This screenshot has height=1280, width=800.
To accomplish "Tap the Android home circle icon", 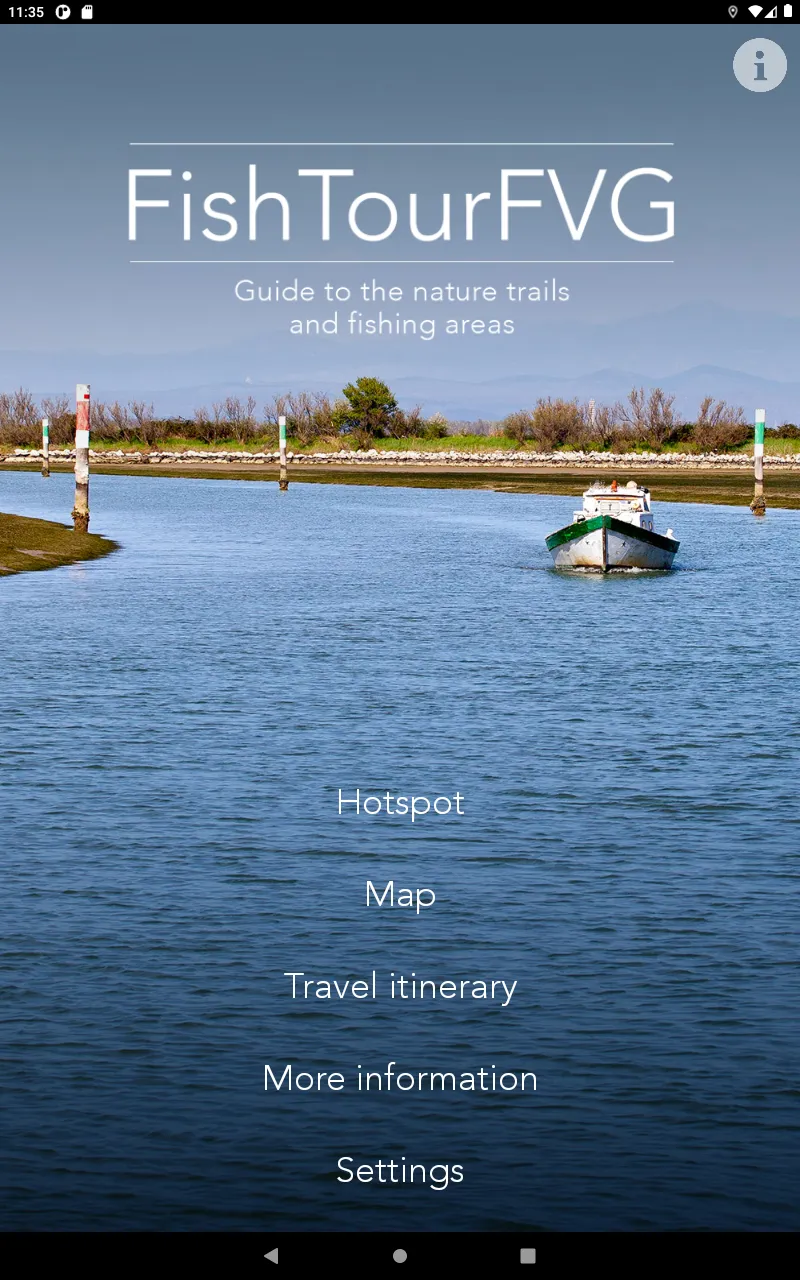I will tap(400, 1256).
